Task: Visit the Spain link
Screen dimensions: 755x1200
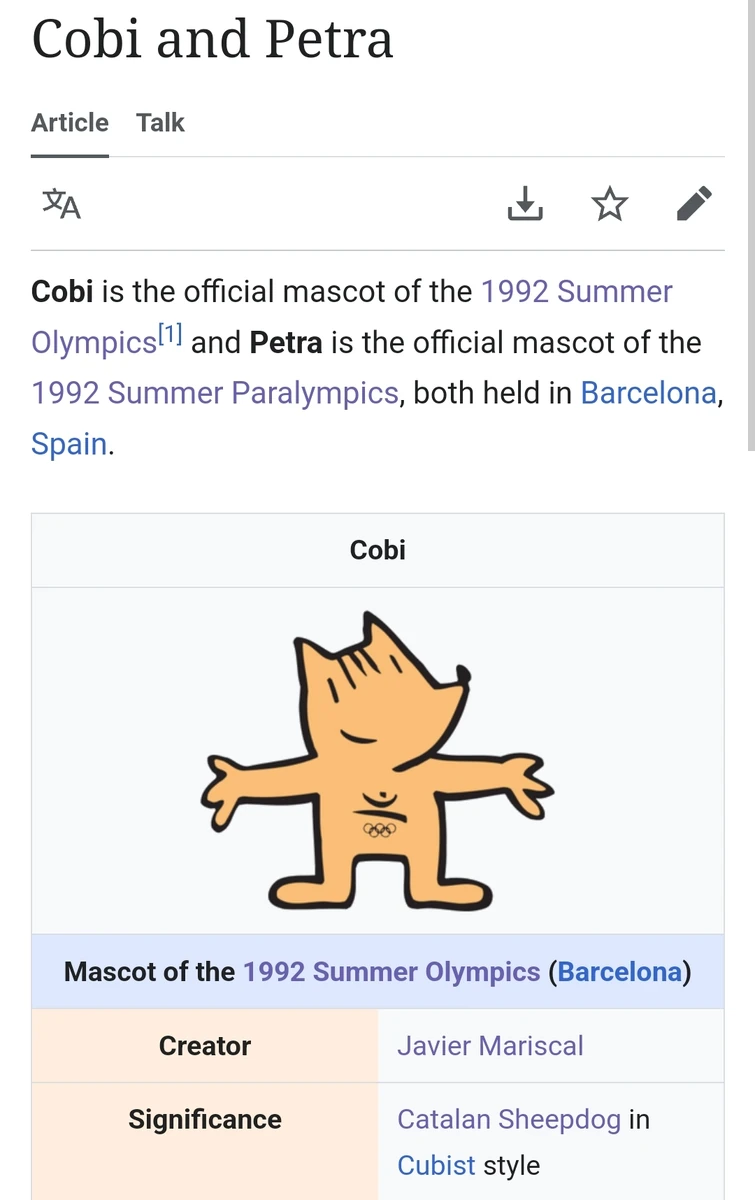Action: pyautogui.click(x=69, y=443)
